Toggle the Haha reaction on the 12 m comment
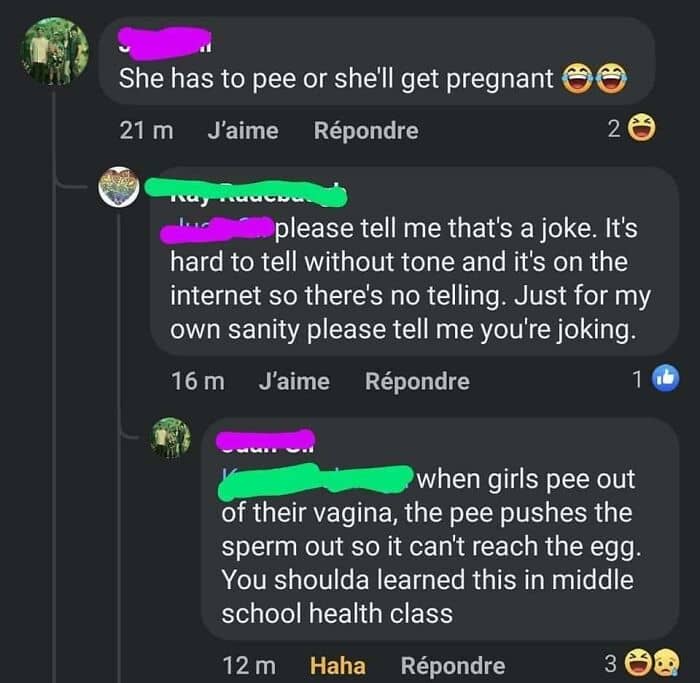The height and width of the screenshot is (683, 700). click(x=338, y=666)
